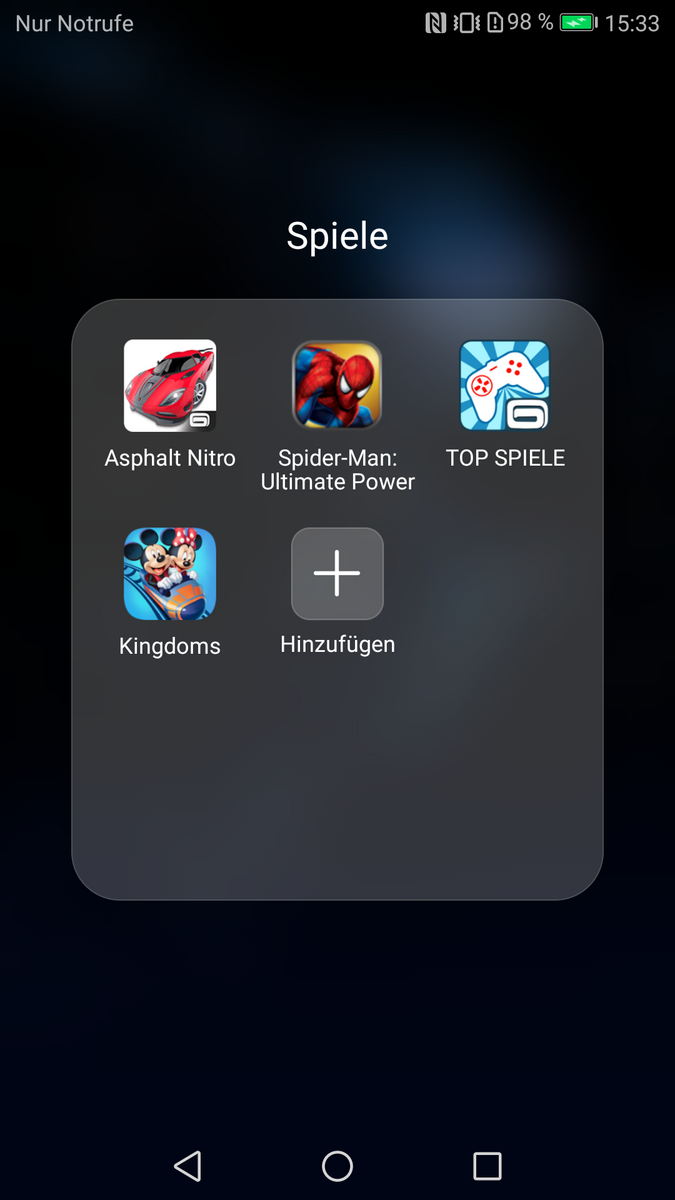Return to the home screen
This screenshot has height=1200, width=675.
pos(337,1165)
